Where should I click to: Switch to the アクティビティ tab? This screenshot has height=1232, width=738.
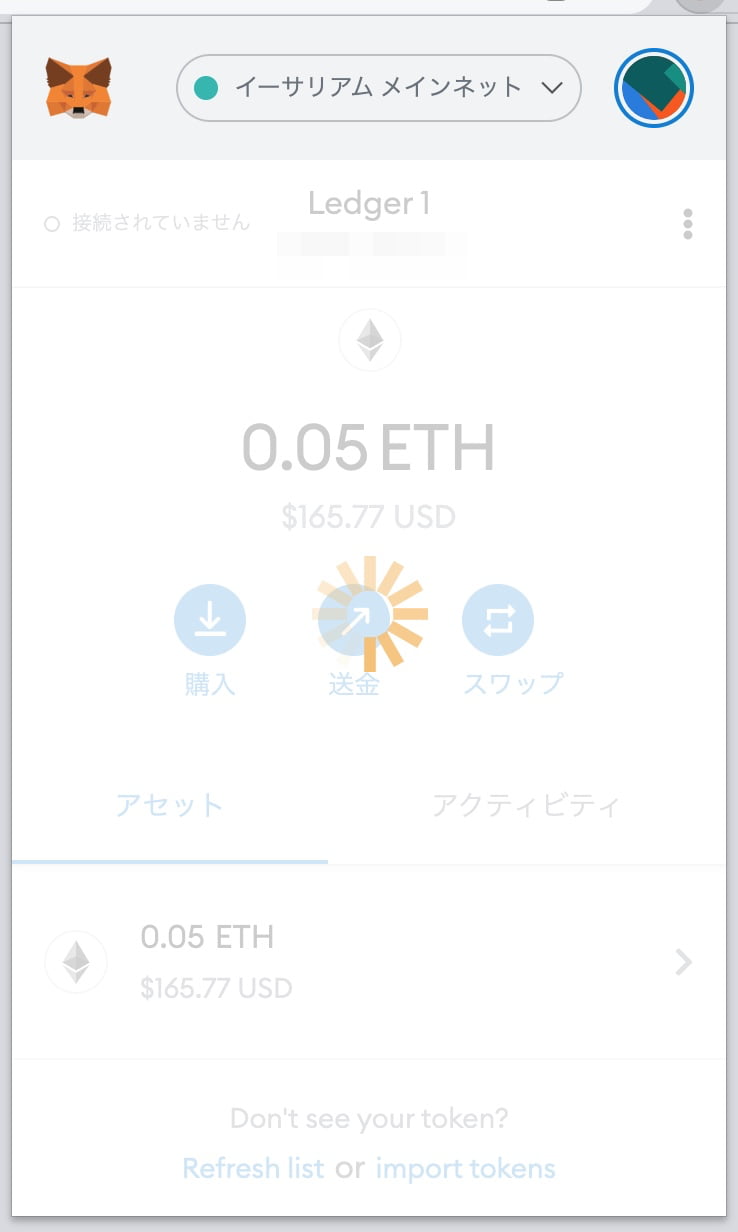pyautogui.click(x=526, y=805)
